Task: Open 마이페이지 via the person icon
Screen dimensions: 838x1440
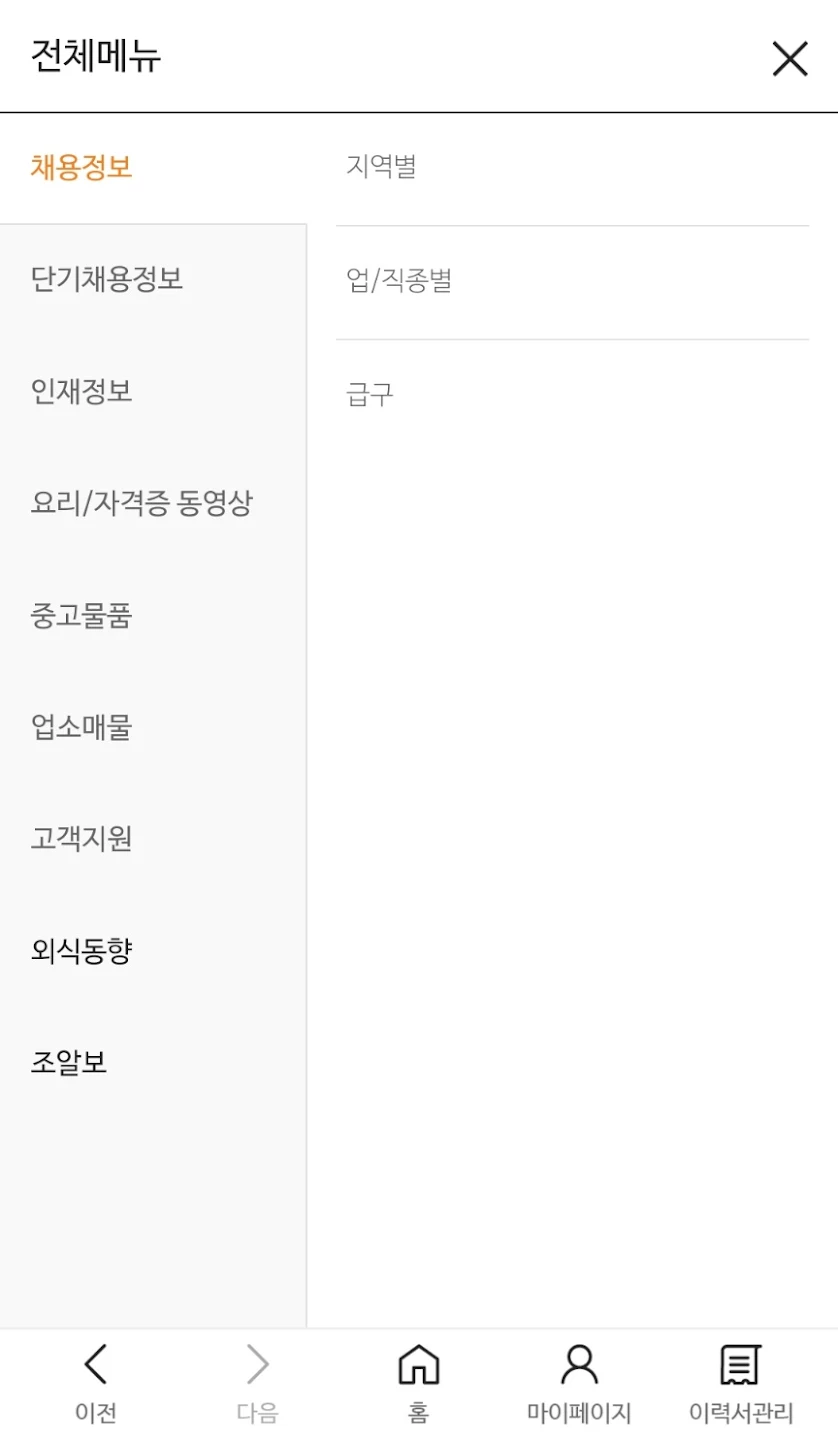Action: [581, 1363]
